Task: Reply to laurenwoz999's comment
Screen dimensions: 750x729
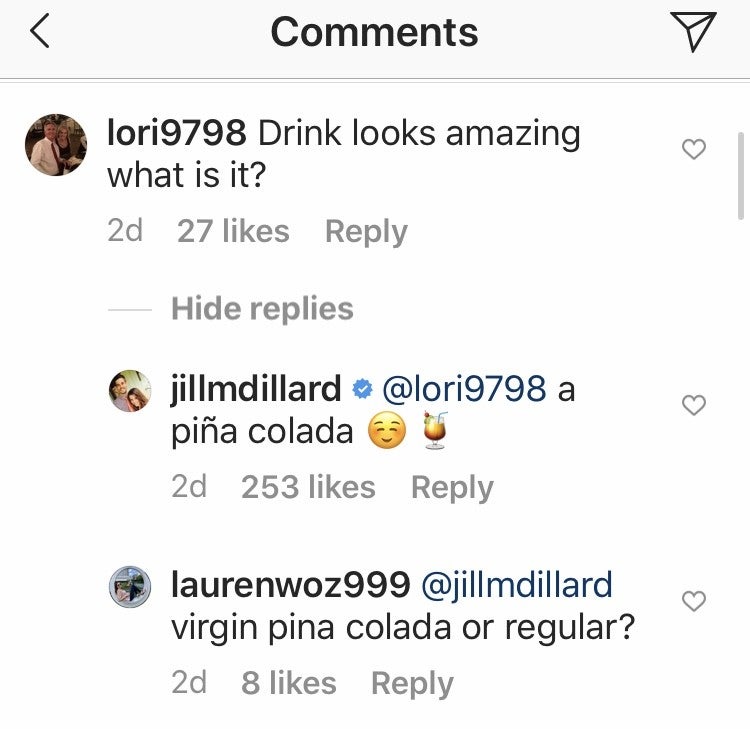Action: tap(412, 684)
